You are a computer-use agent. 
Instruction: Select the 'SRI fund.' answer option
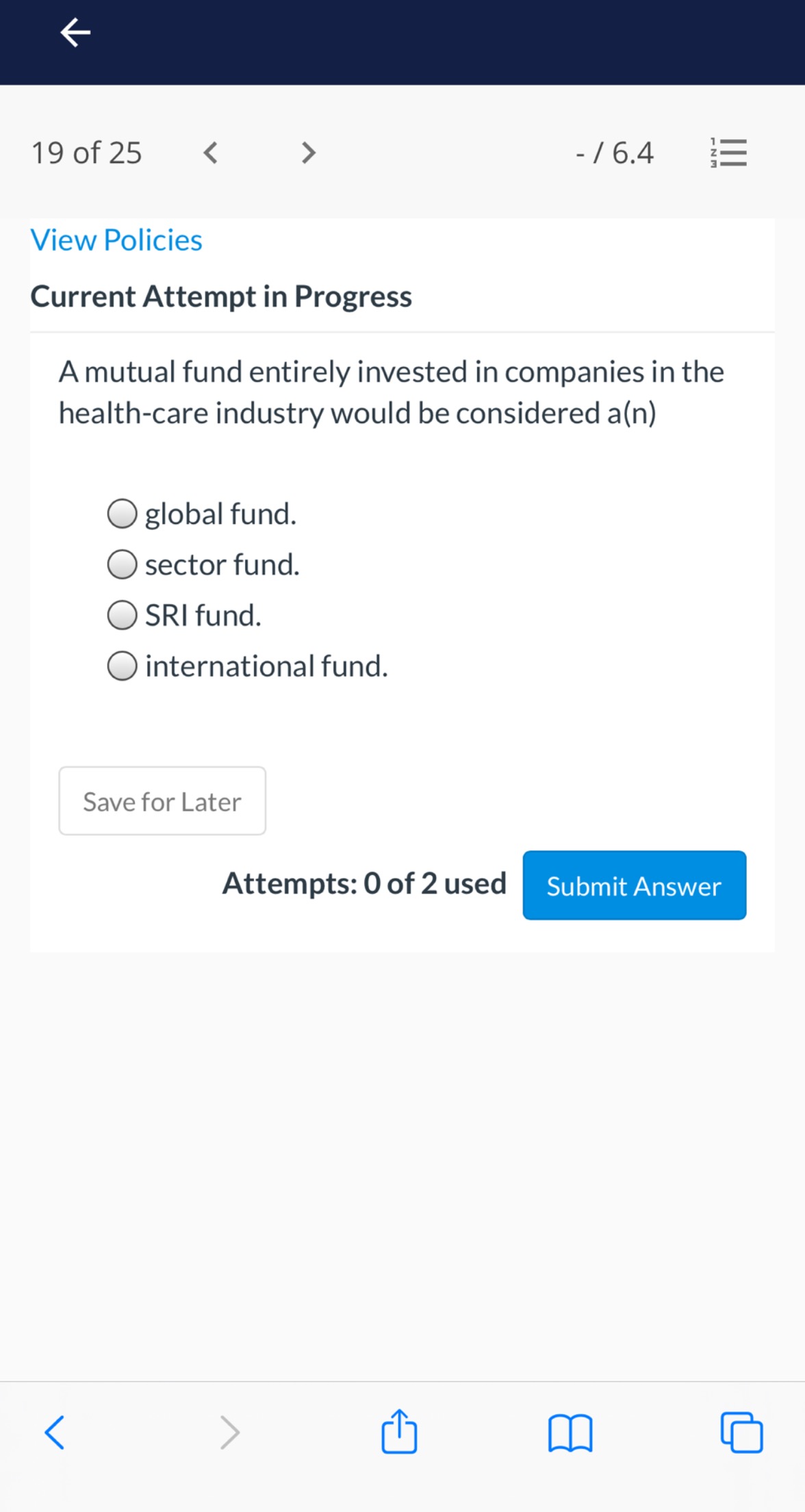point(122,616)
